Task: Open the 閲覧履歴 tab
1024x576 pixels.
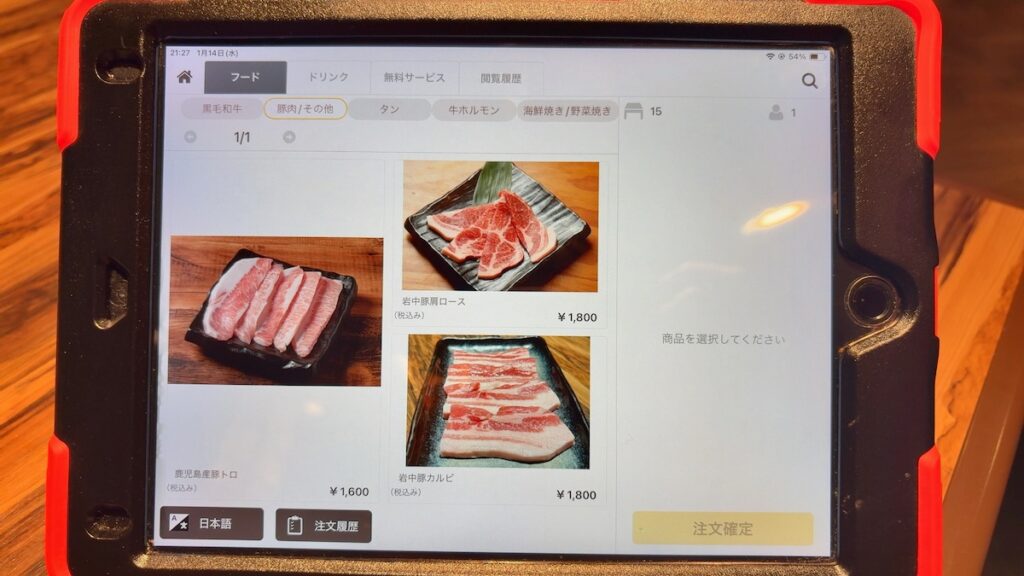Action: pos(500,77)
